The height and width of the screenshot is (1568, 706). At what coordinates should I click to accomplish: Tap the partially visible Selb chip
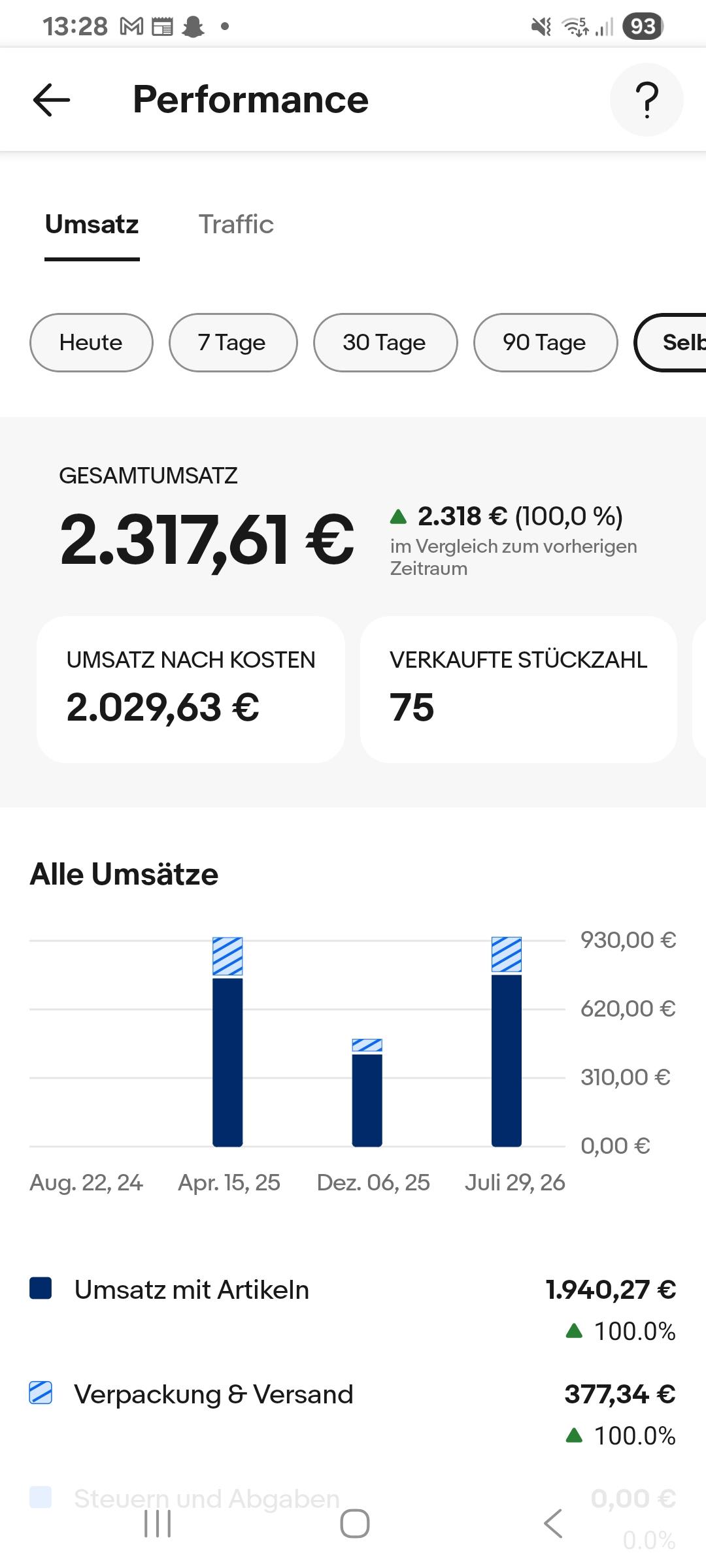671,342
